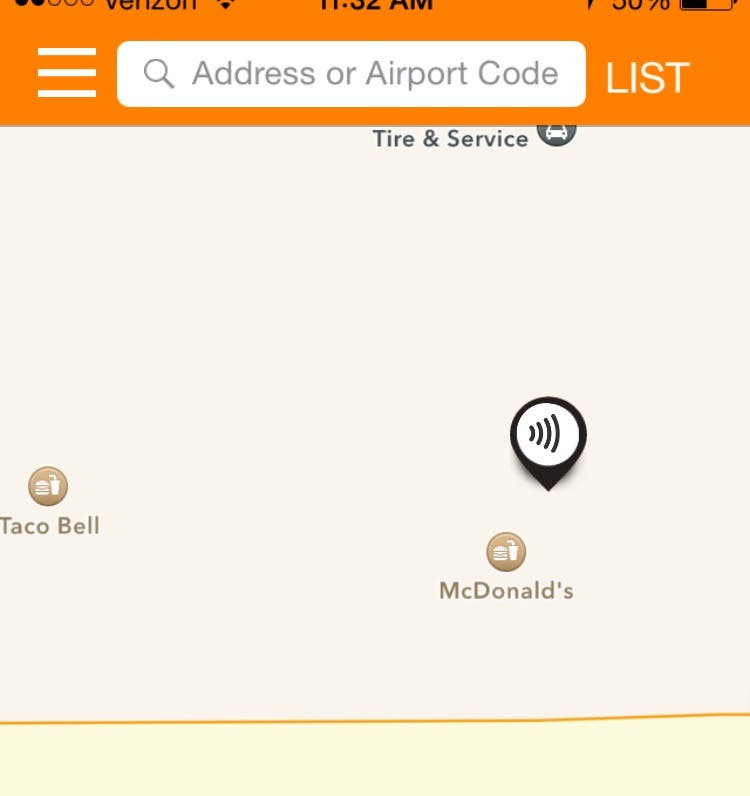Tap the Taco Bell fast food marker

(46, 487)
